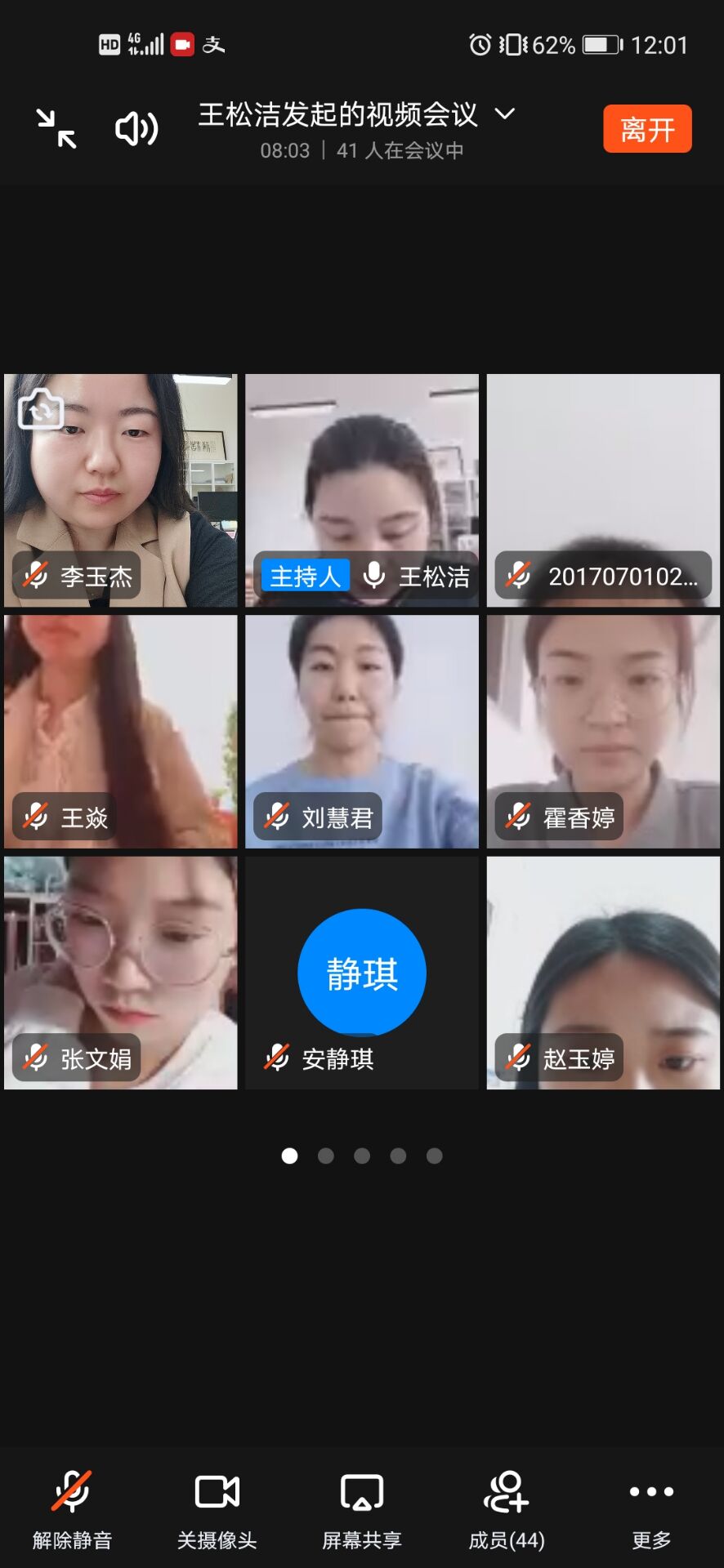
Task: Select 安静琪's avatar tile
Action: click(x=362, y=972)
